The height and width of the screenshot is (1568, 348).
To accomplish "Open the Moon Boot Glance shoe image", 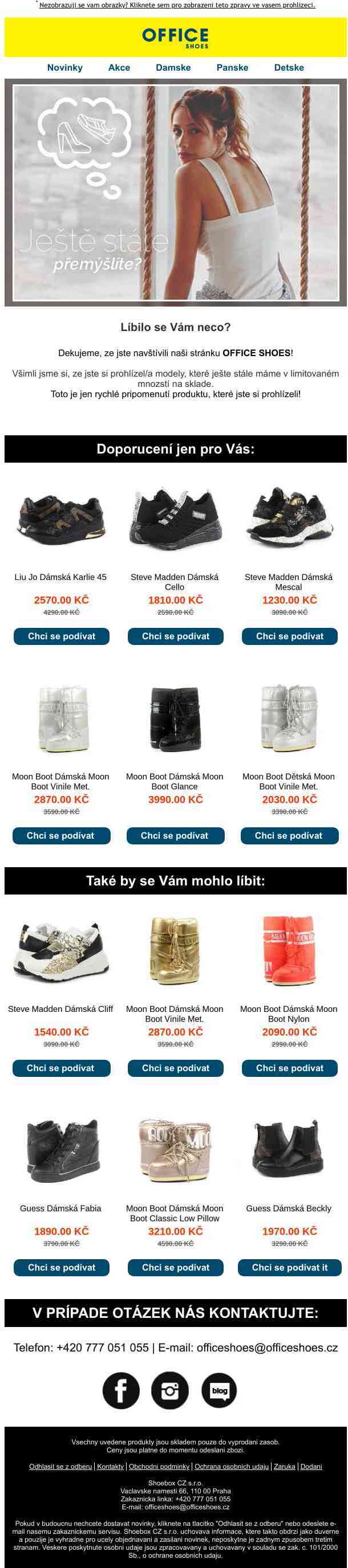I will [x=175, y=719].
